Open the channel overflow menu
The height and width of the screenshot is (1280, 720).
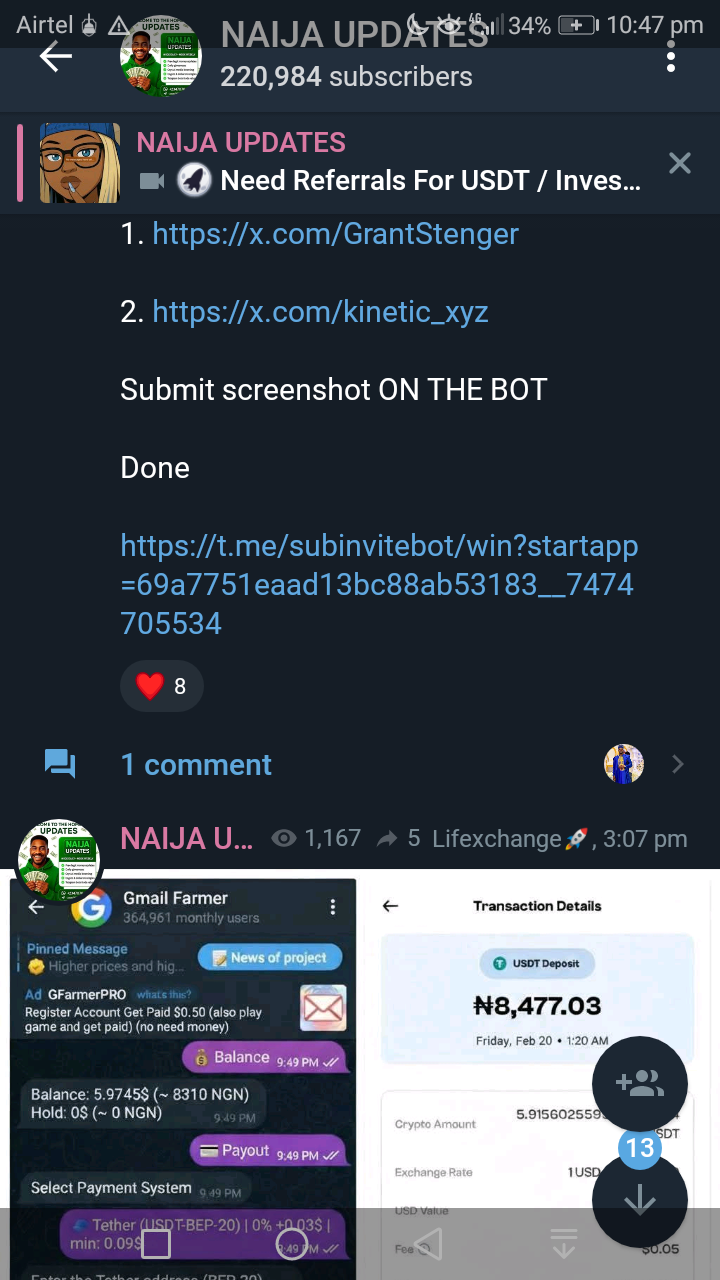coord(670,57)
